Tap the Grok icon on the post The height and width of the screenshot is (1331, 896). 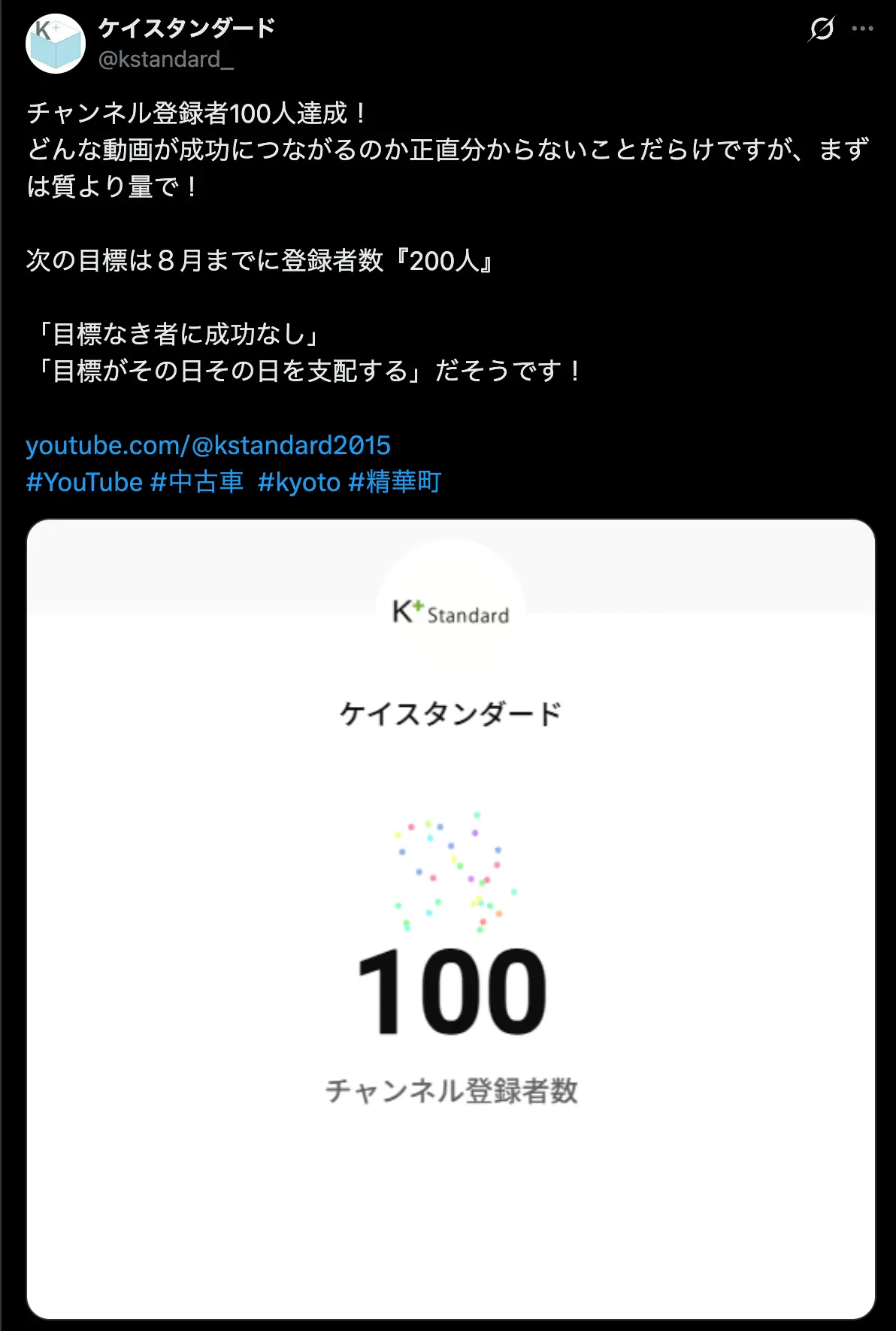click(x=822, y=29)
